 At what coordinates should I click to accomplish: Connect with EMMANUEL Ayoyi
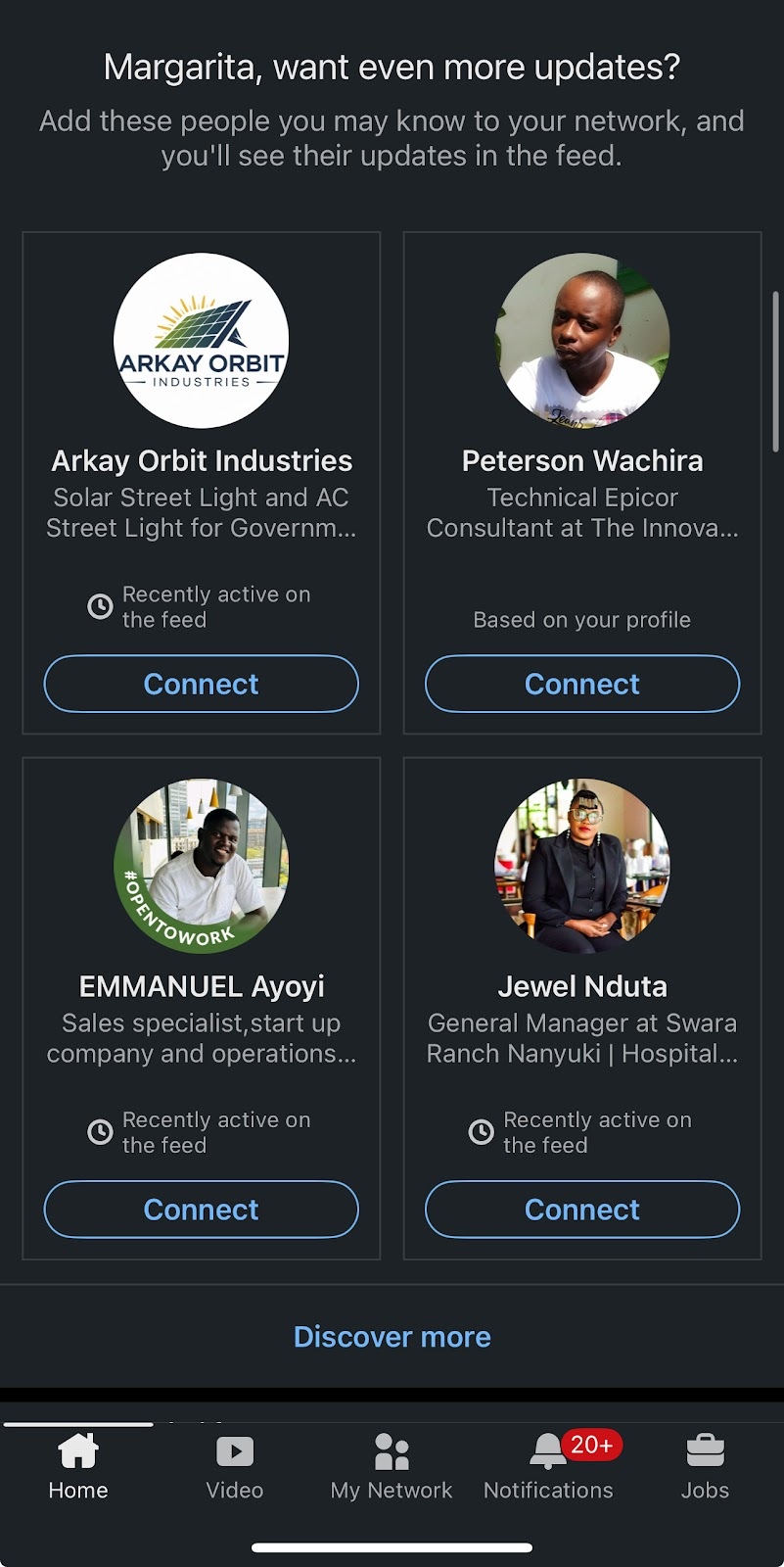[201, 1210]
